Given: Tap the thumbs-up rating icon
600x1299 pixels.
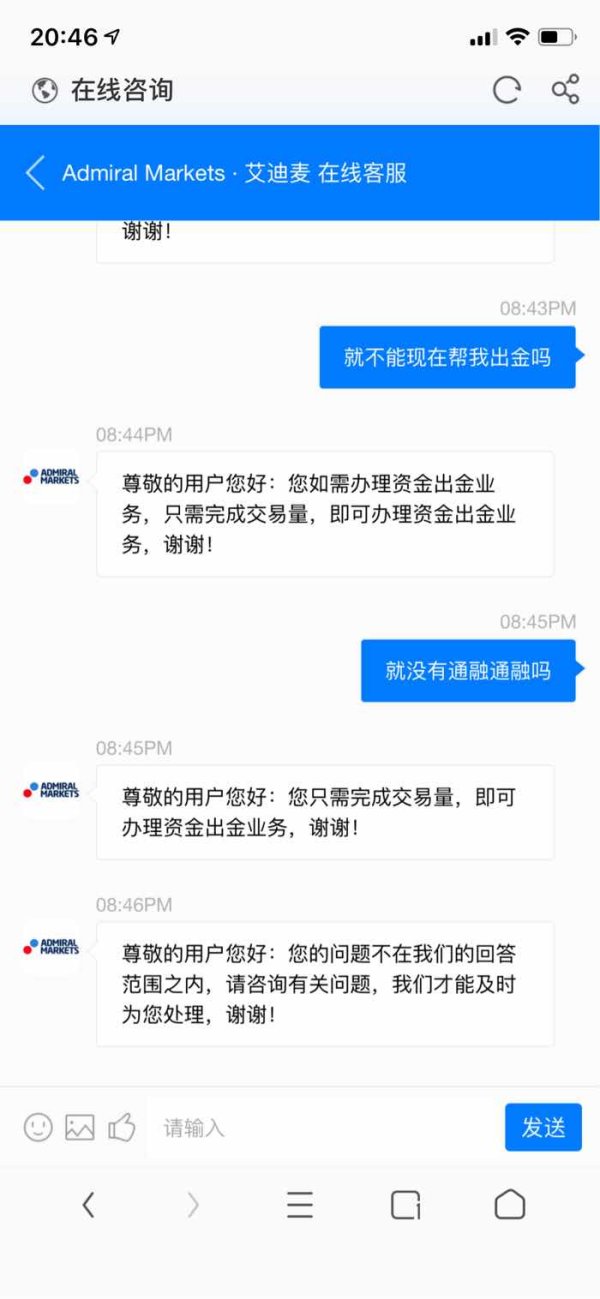Looking at the screenshot, I should point(122,1127).
